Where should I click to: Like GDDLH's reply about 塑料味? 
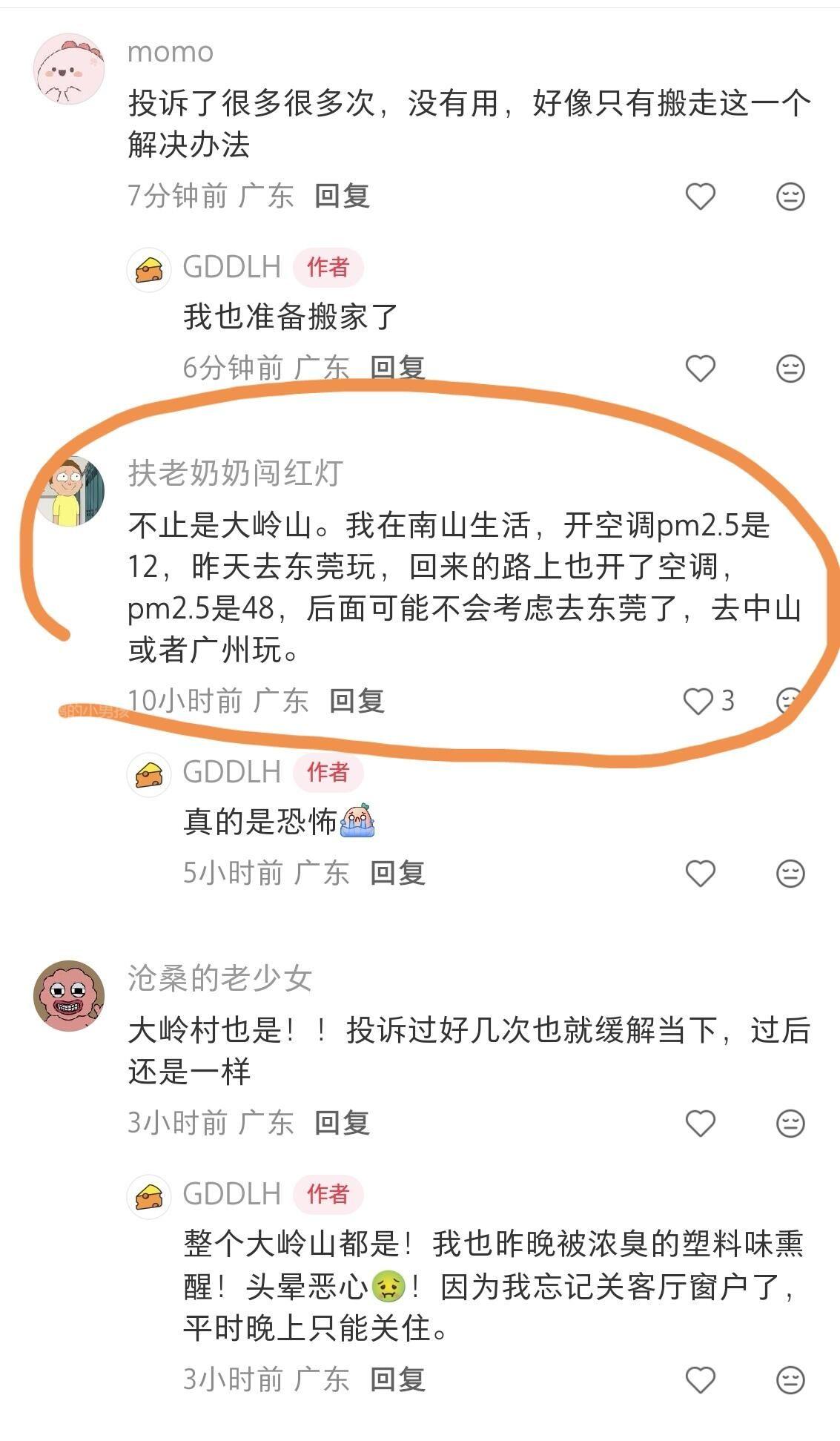point(700,1380)
